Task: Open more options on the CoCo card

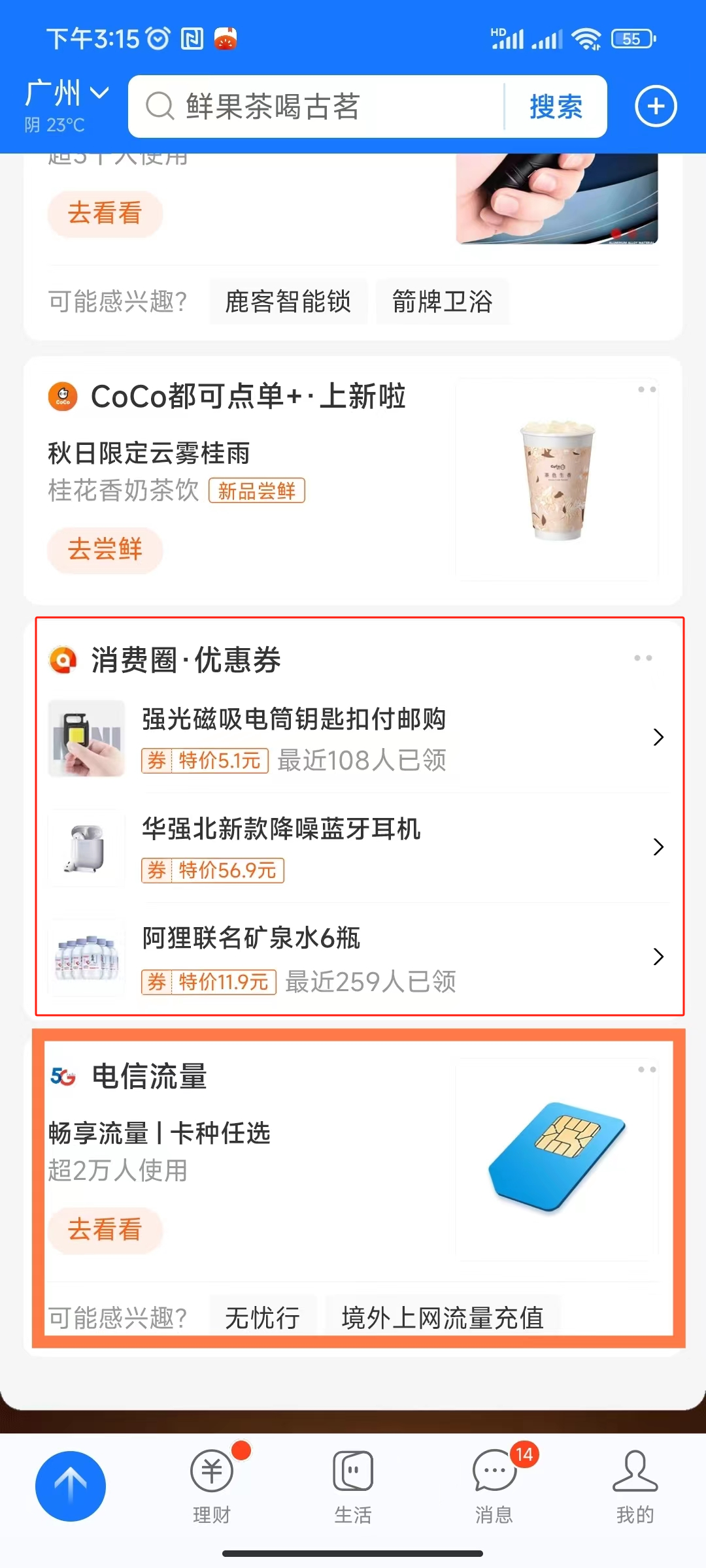Action: [x=647, y=390]
